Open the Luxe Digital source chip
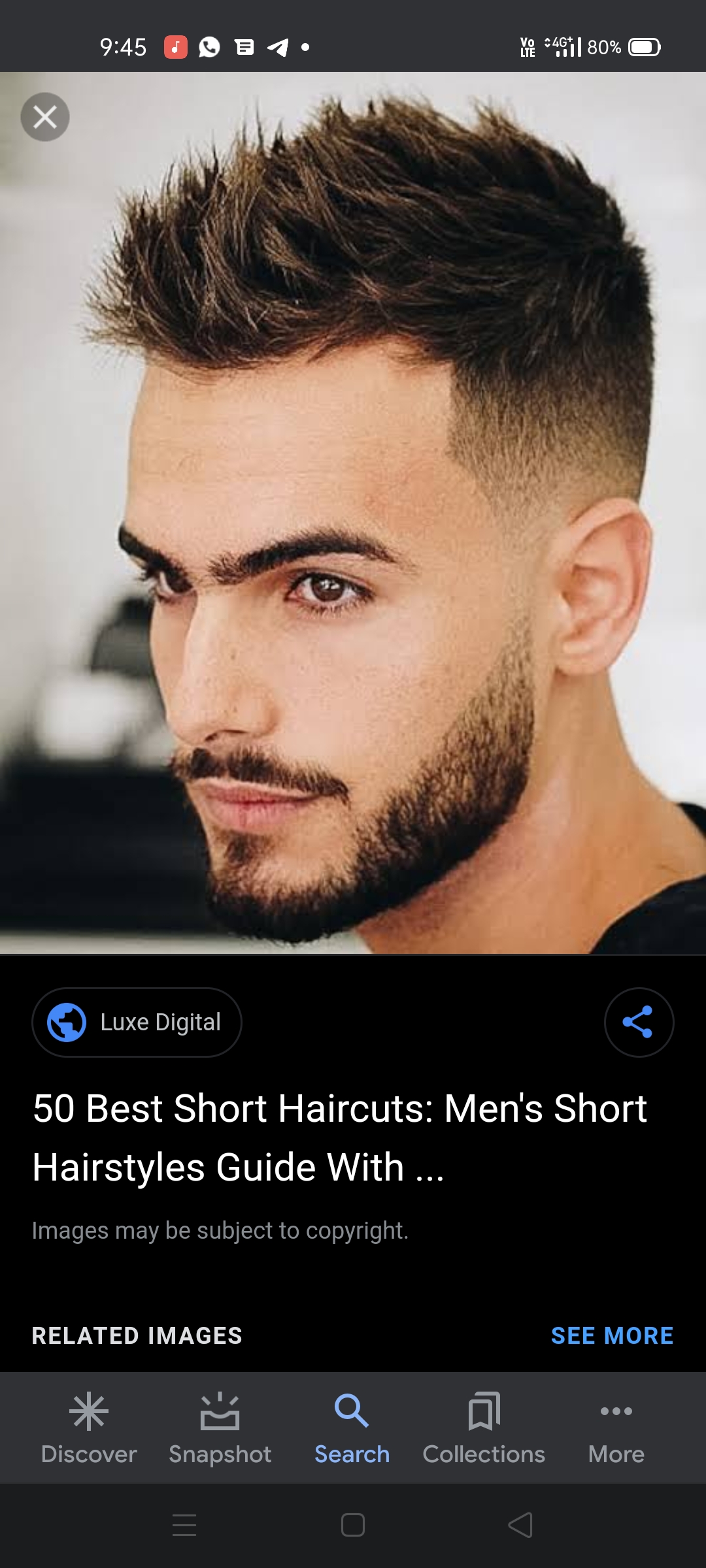This screenshot has height=1568, width=706. pyautogui.click(x=137, y=1022)
